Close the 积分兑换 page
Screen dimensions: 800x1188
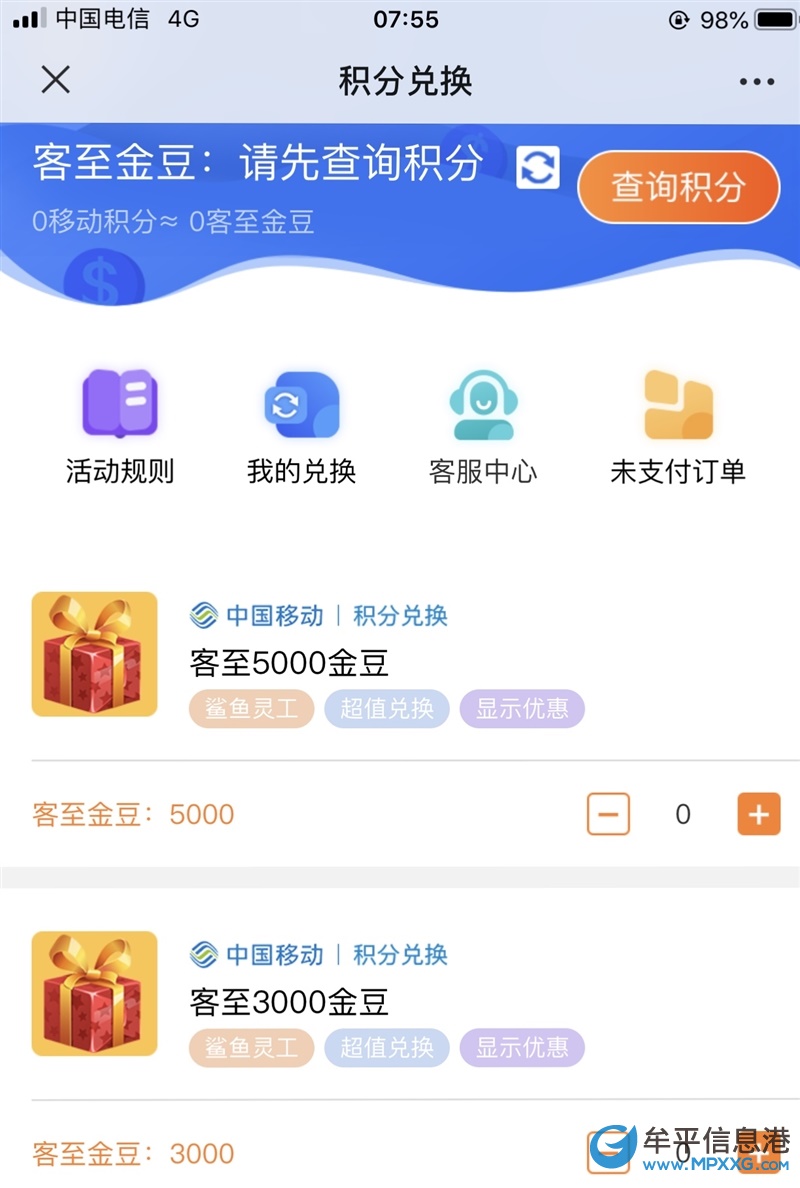[55, 80]
